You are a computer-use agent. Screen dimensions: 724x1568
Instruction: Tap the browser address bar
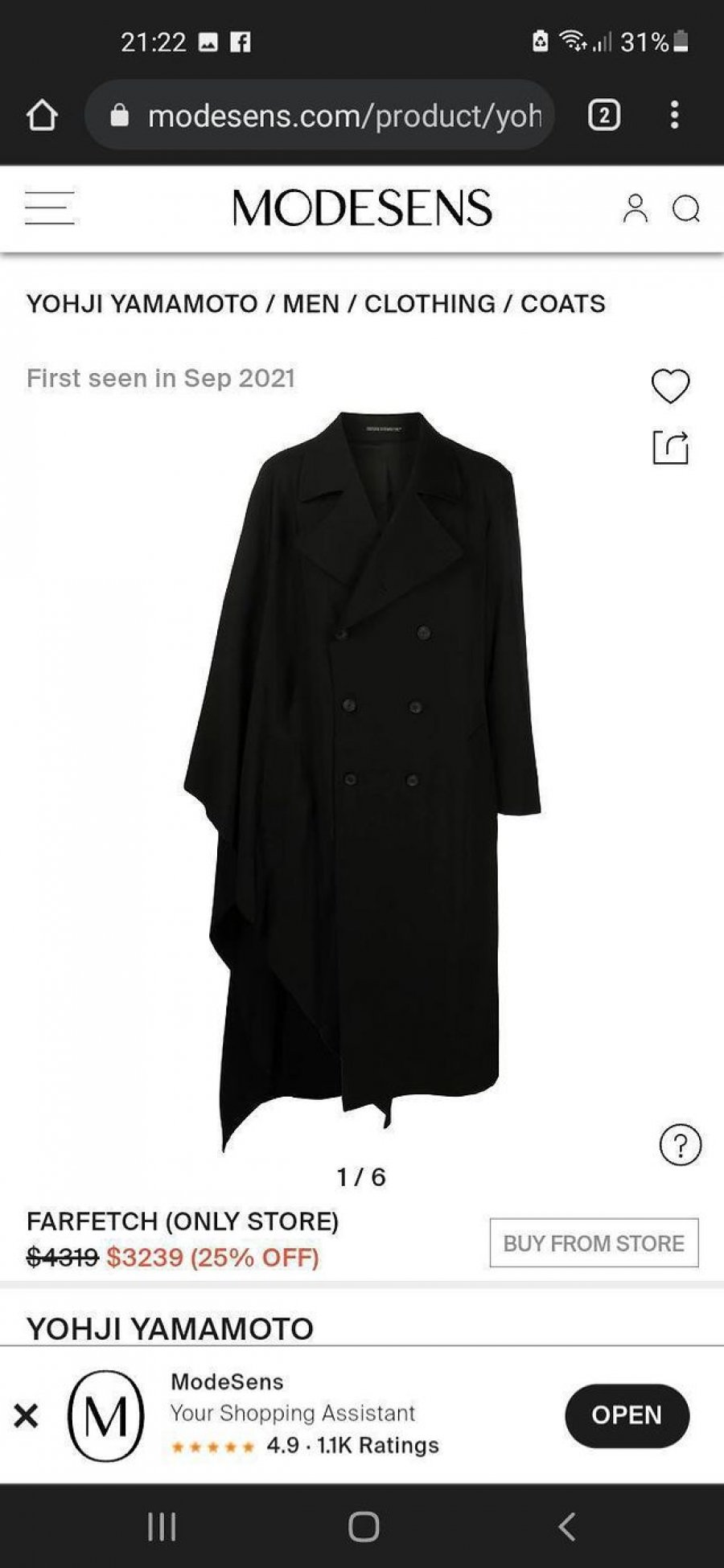point(330,116)
